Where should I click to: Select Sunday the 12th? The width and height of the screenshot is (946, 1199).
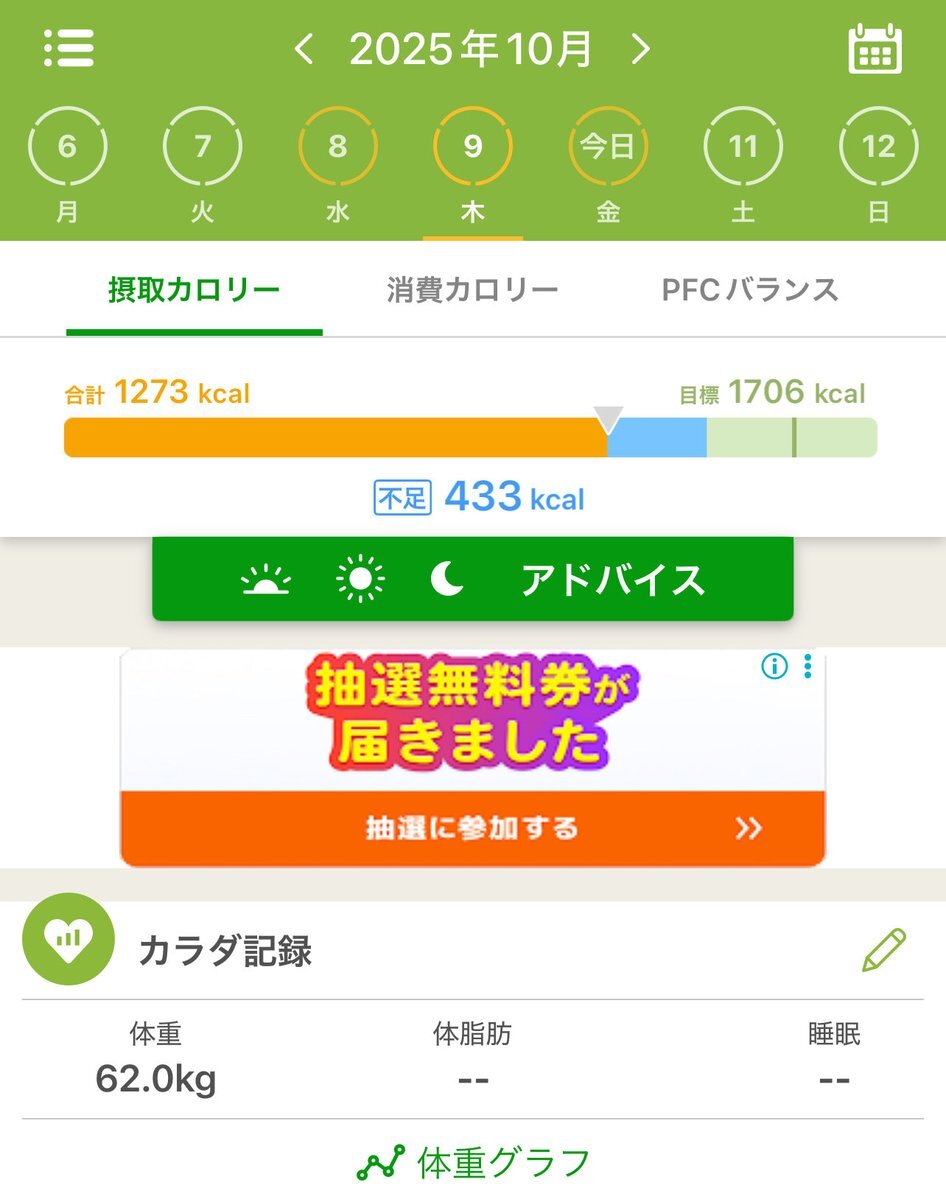878,148
